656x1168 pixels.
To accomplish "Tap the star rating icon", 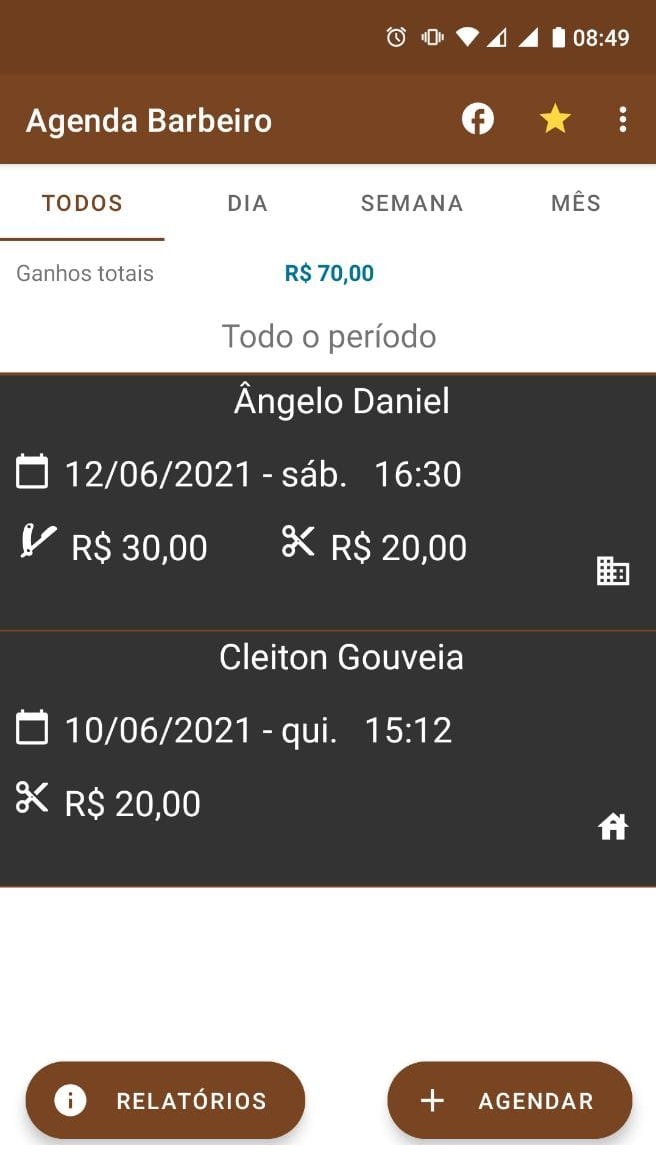I will [554, 120].
